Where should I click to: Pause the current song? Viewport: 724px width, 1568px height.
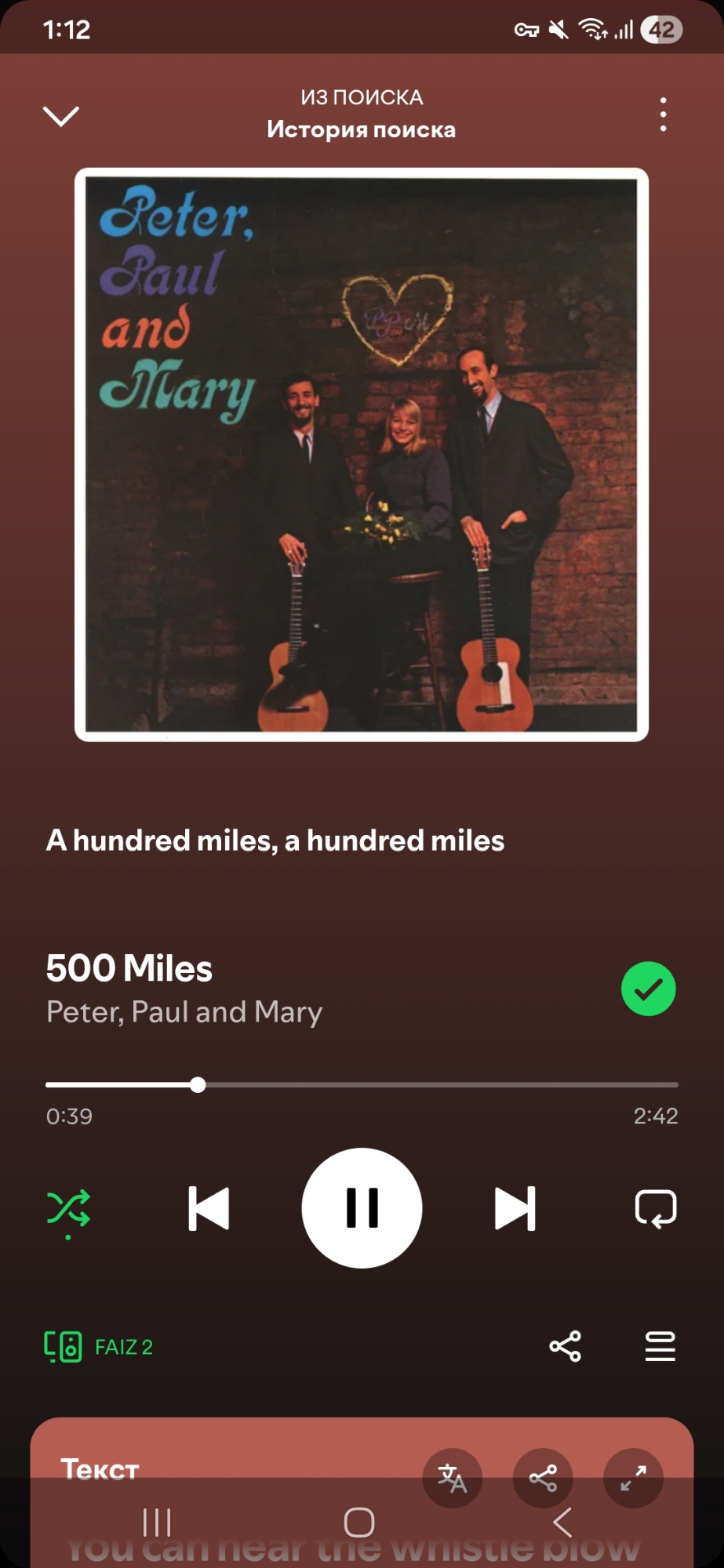pos(362,1208)
